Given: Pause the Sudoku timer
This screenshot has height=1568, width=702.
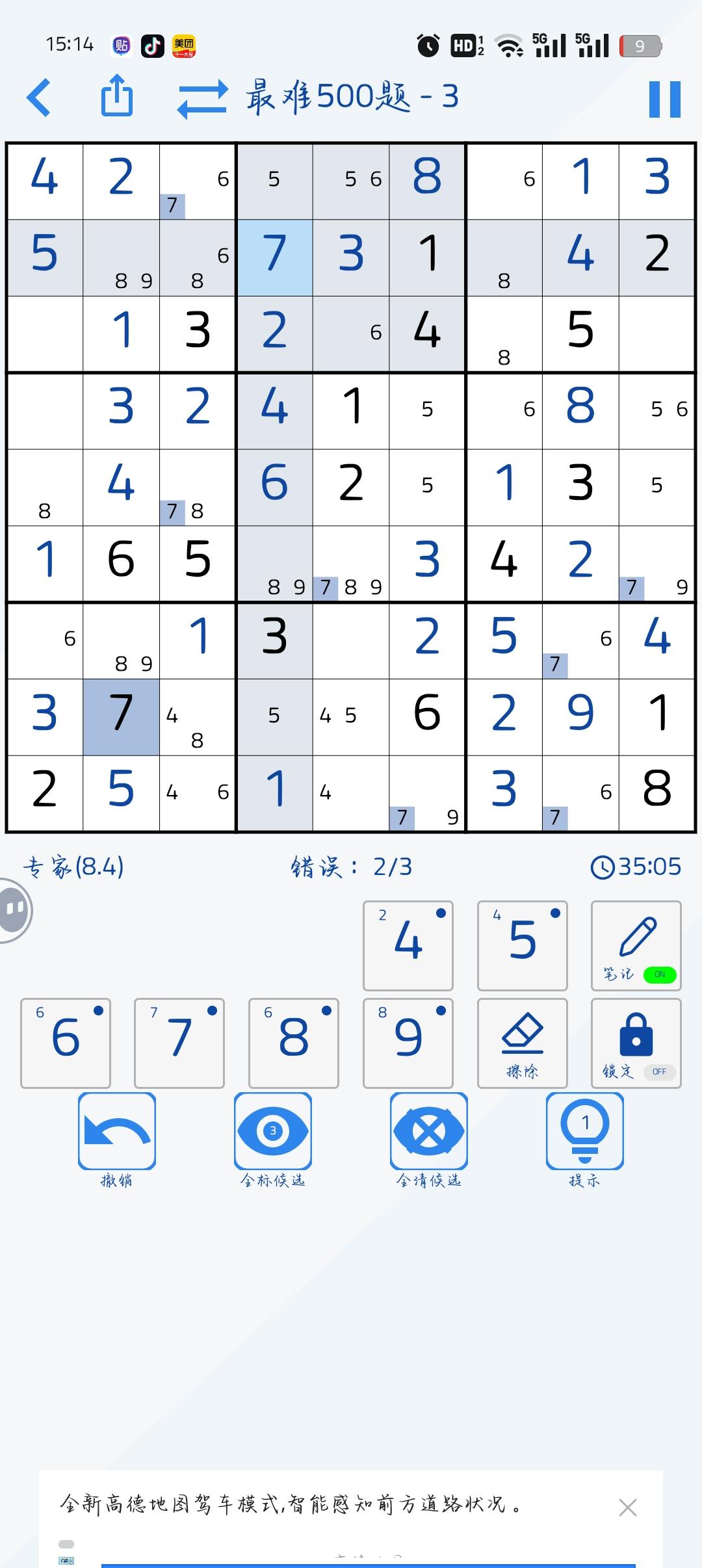Looking at the screenshot, I should [663, 98].
